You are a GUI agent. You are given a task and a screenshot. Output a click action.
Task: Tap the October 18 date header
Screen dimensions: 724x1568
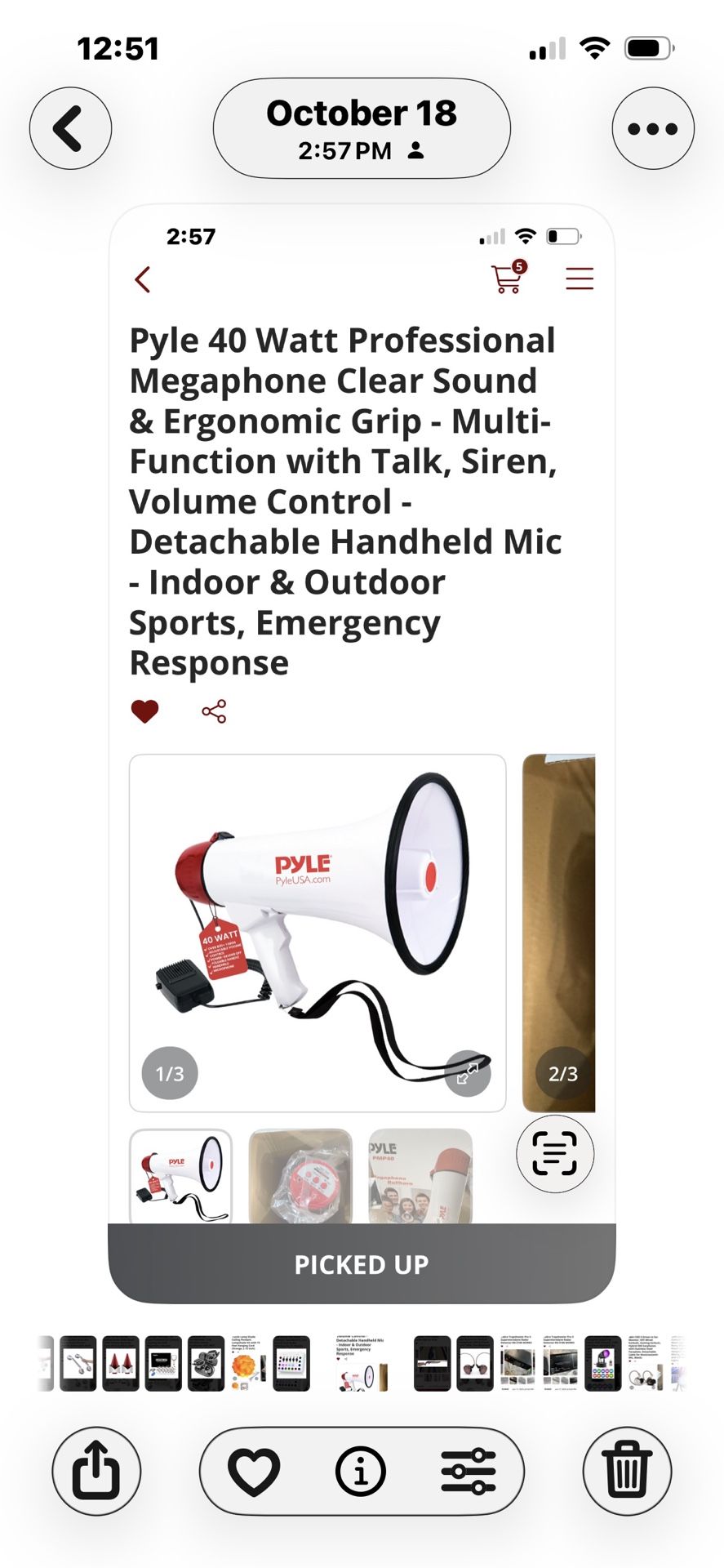[x=362, y=128]
